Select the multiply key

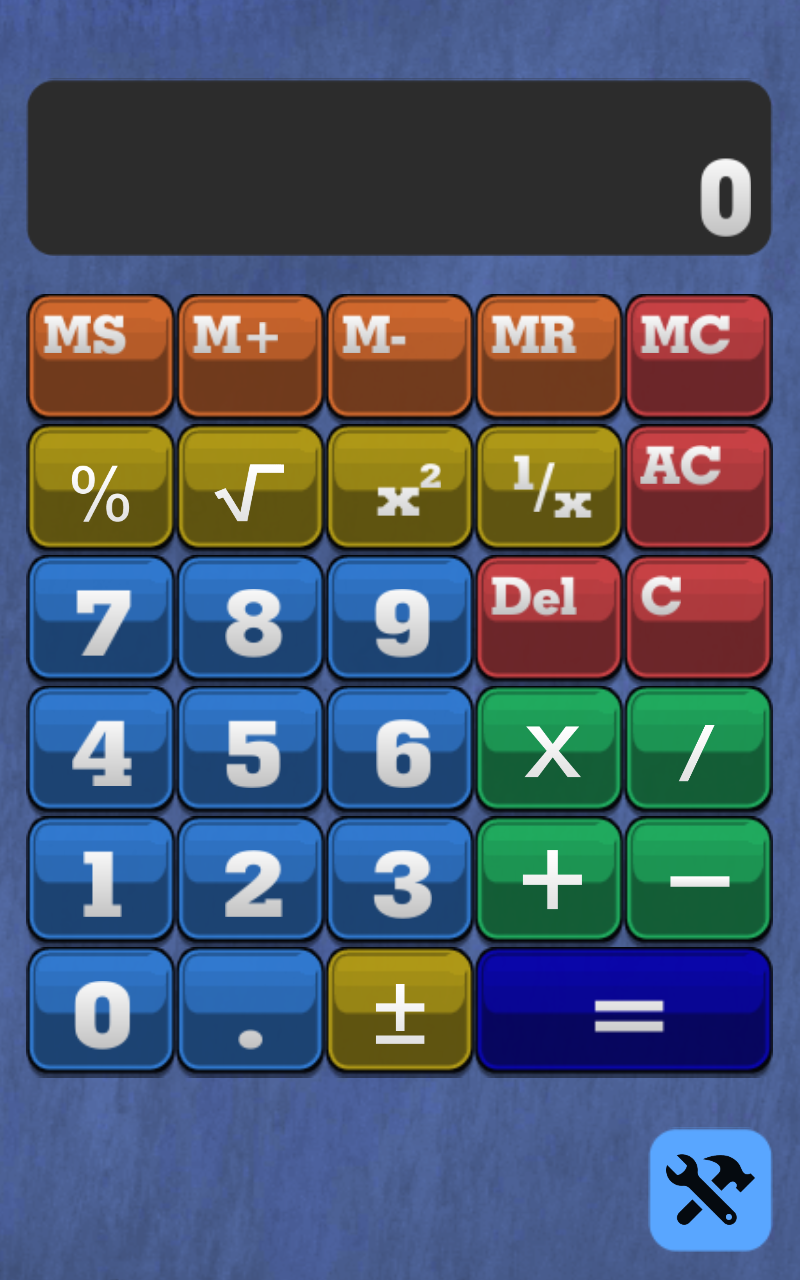tap(548, 748)
